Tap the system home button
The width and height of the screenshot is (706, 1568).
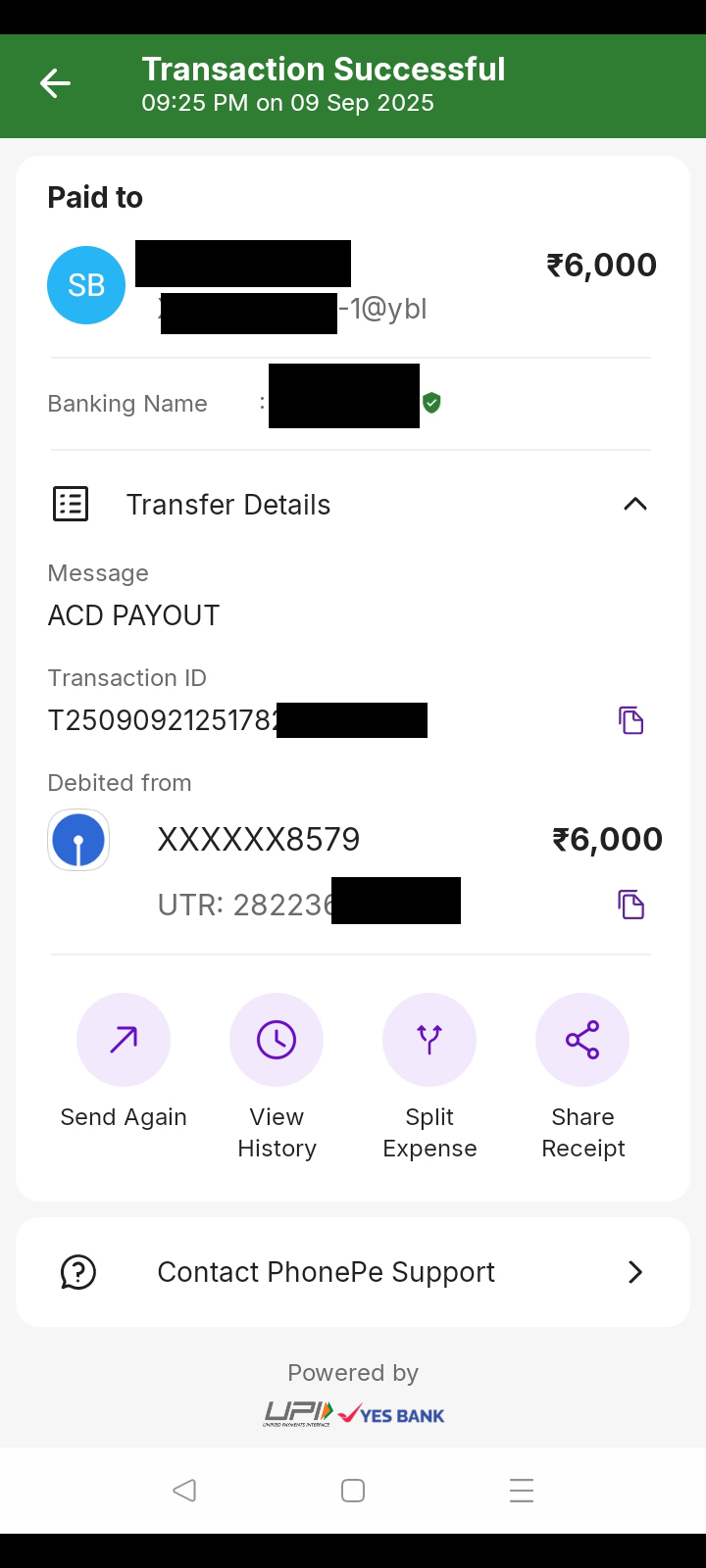[353, 1491]
